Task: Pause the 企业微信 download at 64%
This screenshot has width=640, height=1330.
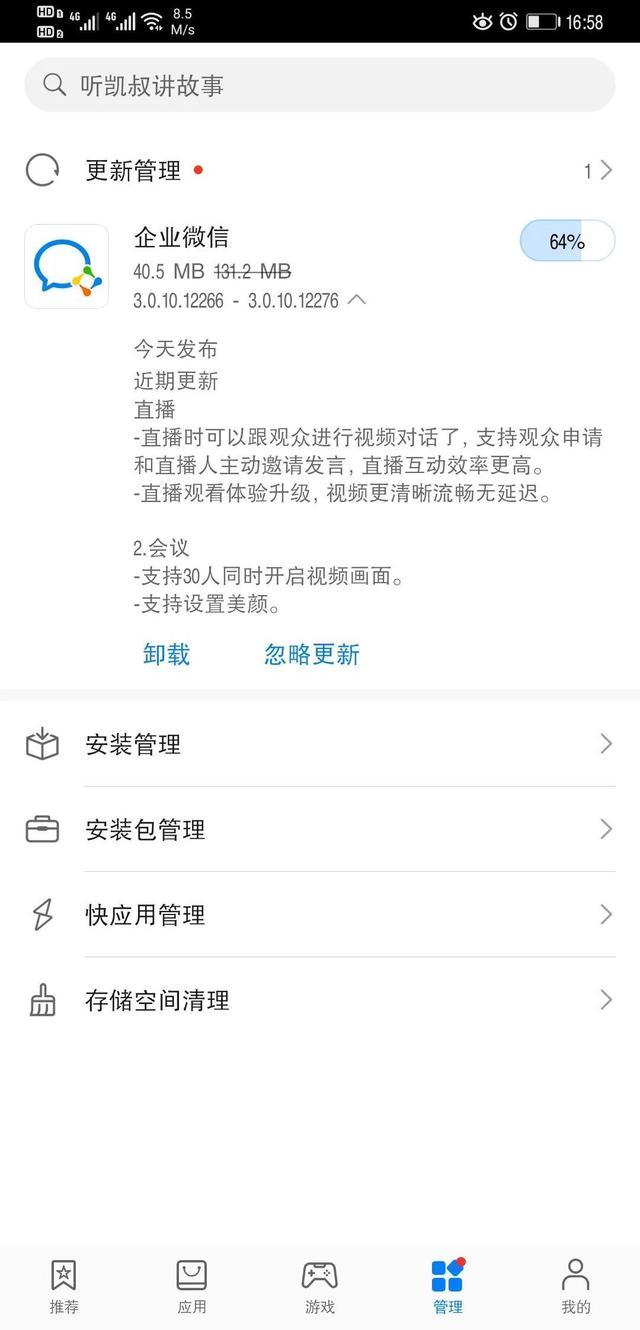Action: click(567, 242)
